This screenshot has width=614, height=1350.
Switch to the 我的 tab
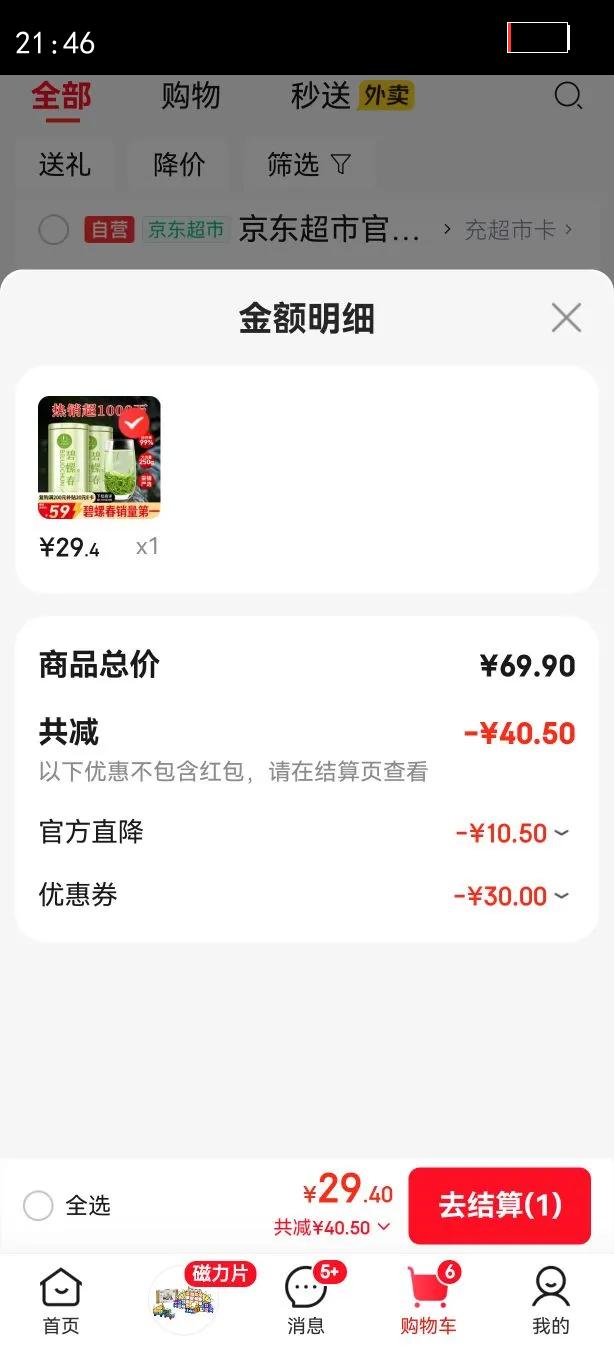[x=550, y=1301]
